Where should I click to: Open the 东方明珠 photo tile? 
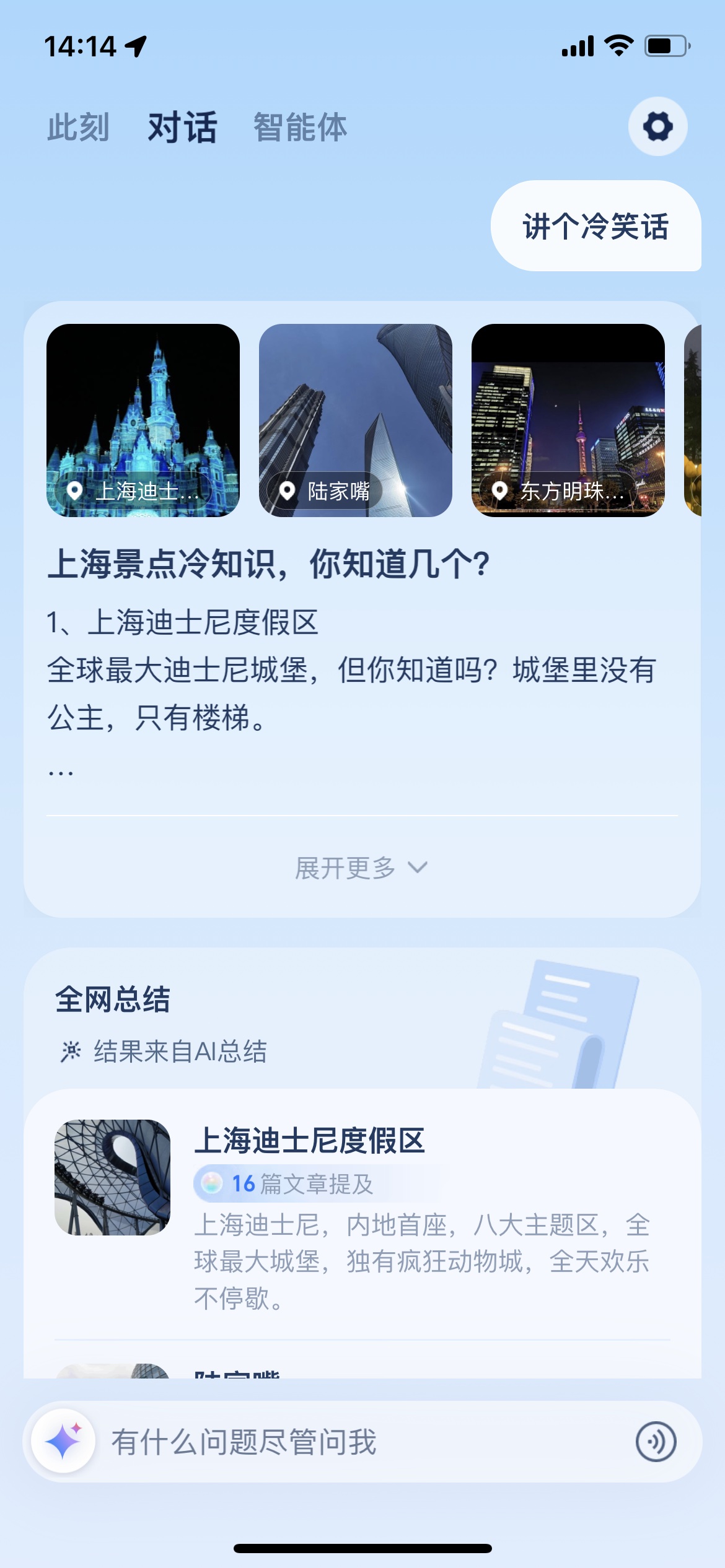point(568,420)
